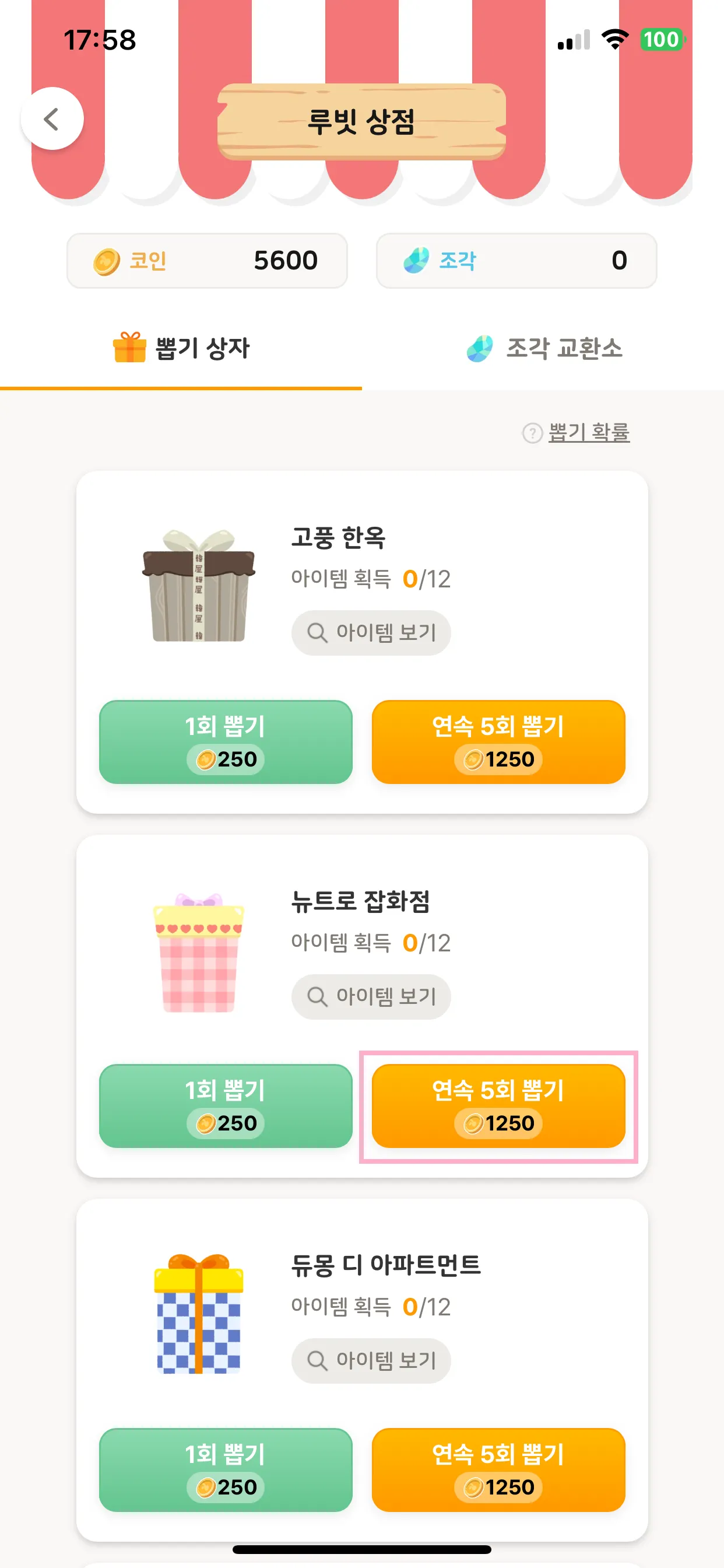This screenshot has height=1568, width=724.
Task: Draw once from 고풍 한옥 box
Action: click(226, 742)
